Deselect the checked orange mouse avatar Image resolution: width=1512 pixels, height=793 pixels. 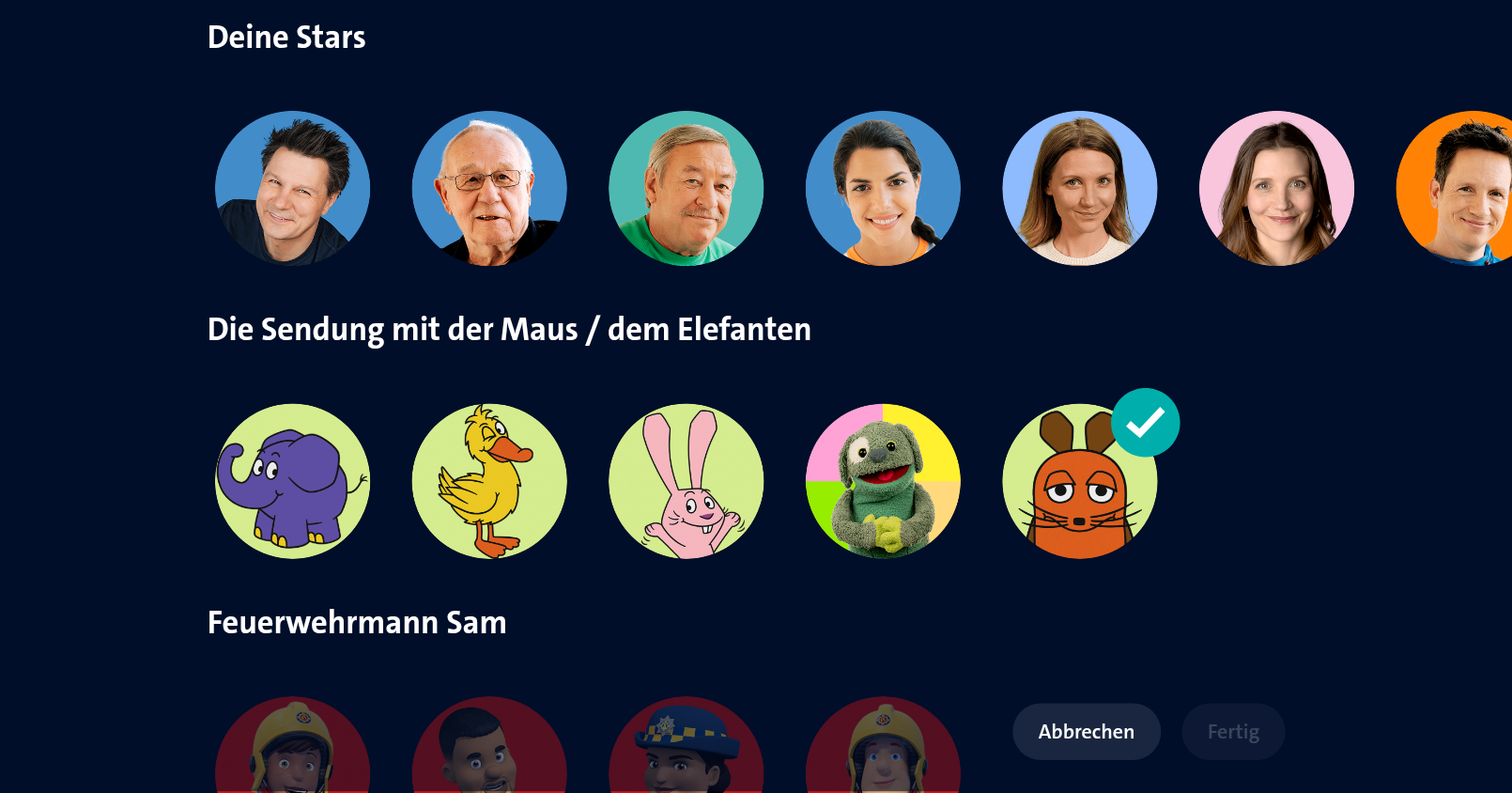coord(1079,481)
